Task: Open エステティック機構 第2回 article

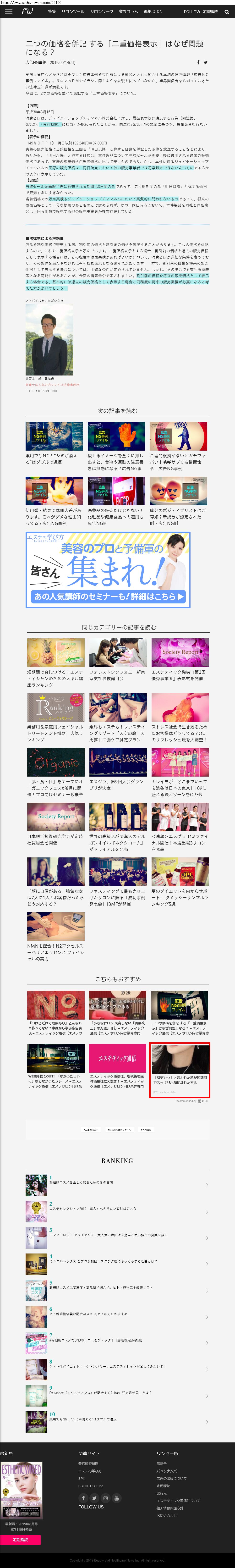Action: 180,674
